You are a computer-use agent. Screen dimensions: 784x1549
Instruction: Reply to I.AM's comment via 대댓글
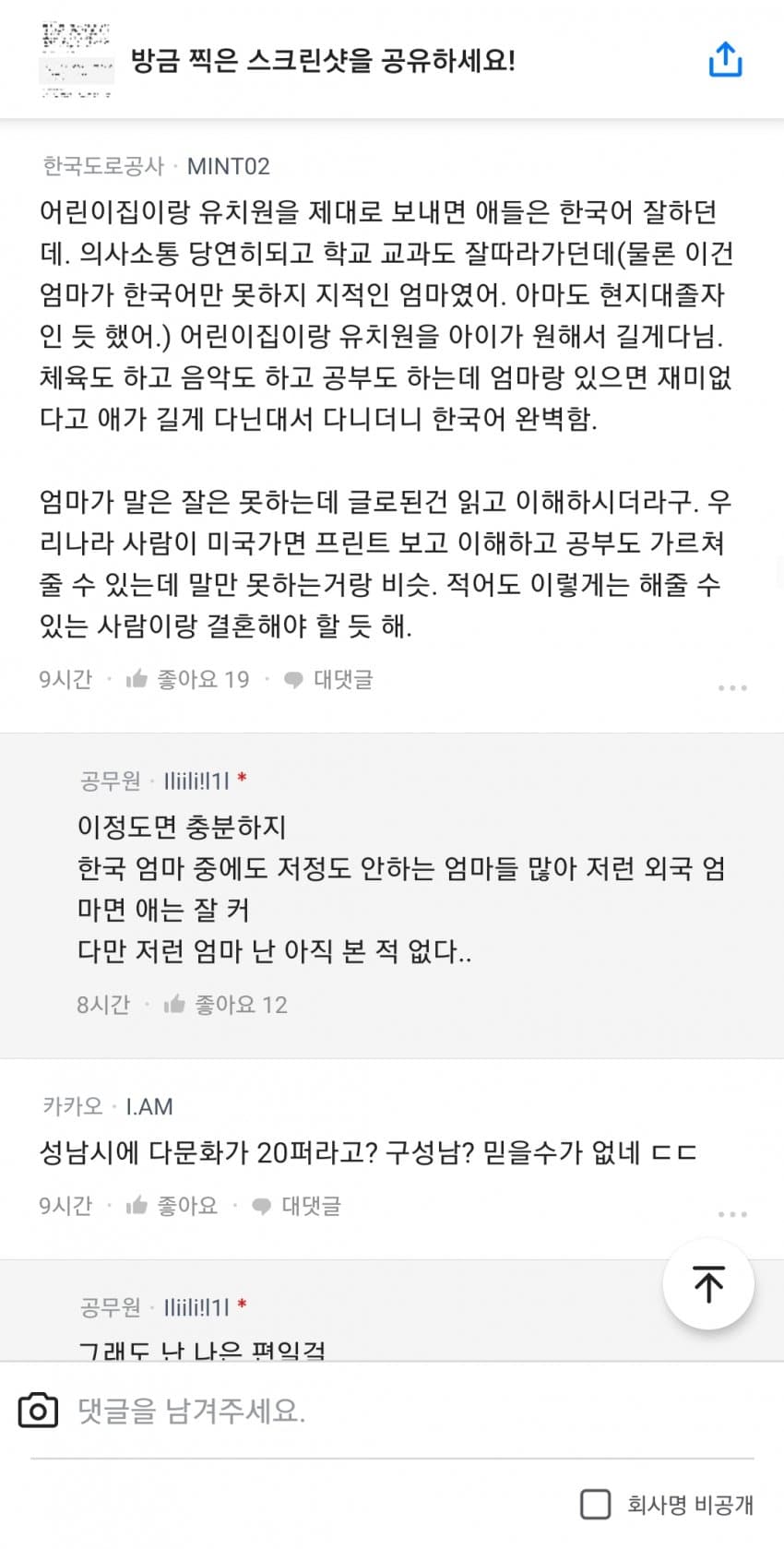click(x=297, y=1206)
